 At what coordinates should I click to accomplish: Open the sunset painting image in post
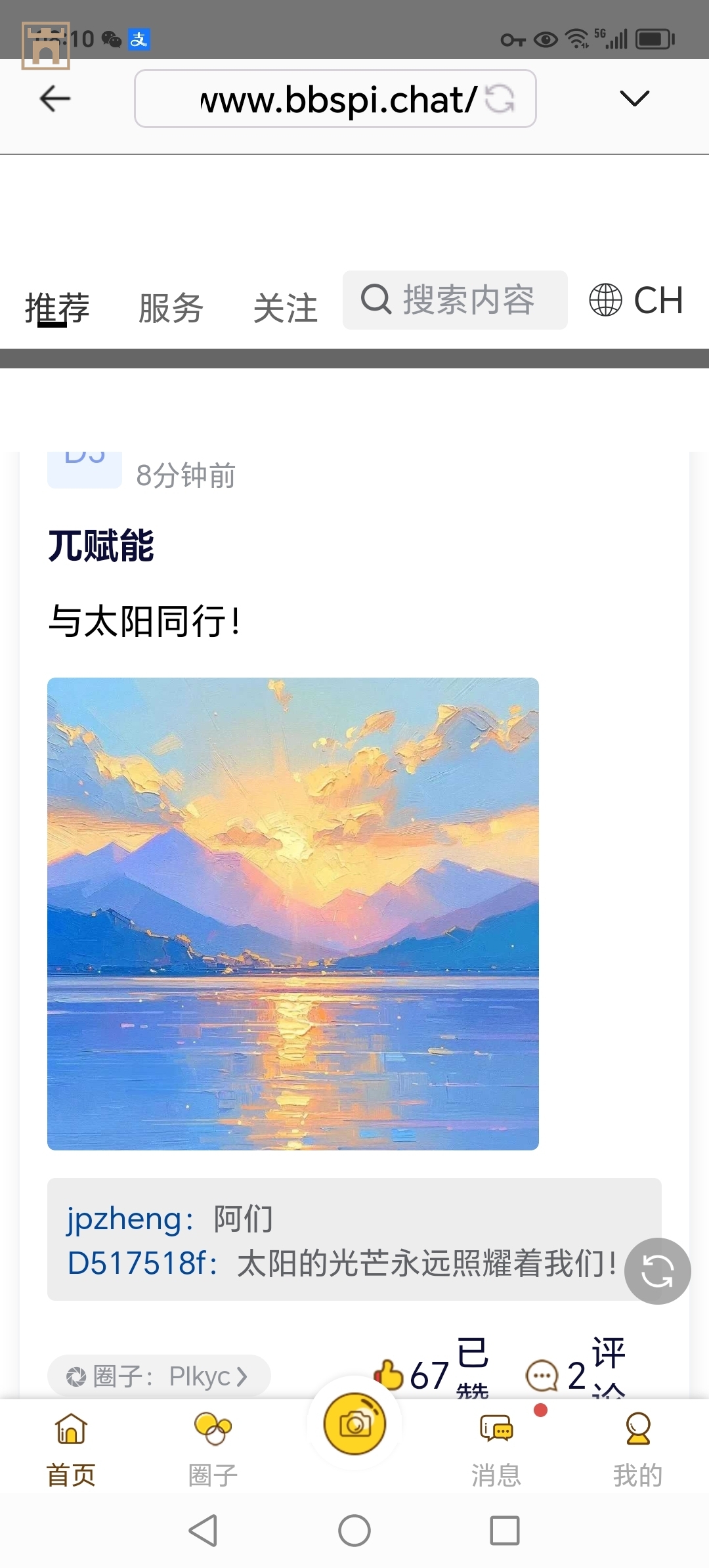tap(293, 913)
